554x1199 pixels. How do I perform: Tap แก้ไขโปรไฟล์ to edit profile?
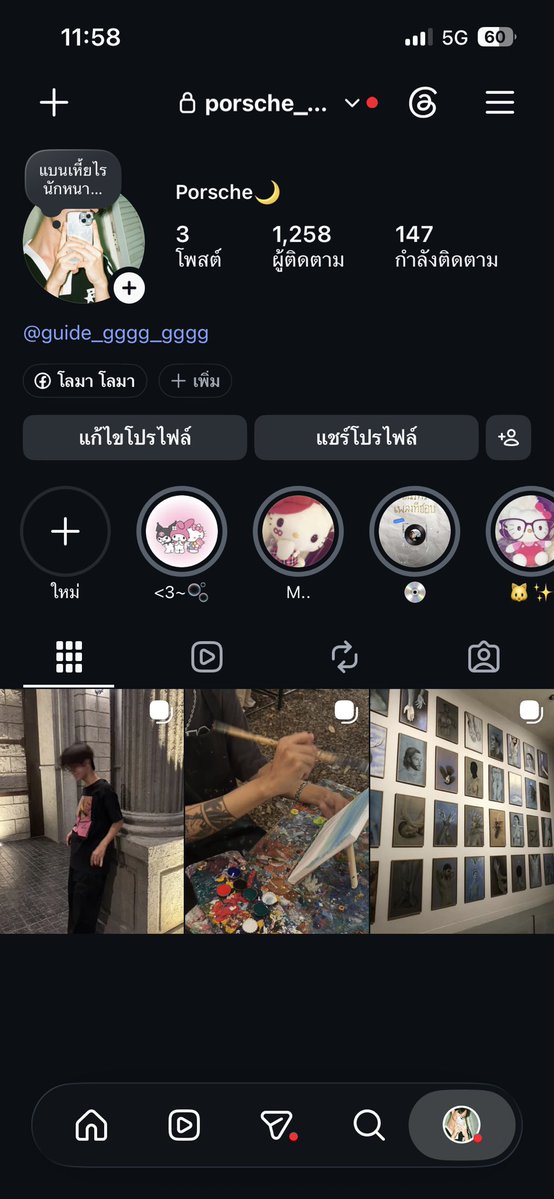[x=135, y=438]
